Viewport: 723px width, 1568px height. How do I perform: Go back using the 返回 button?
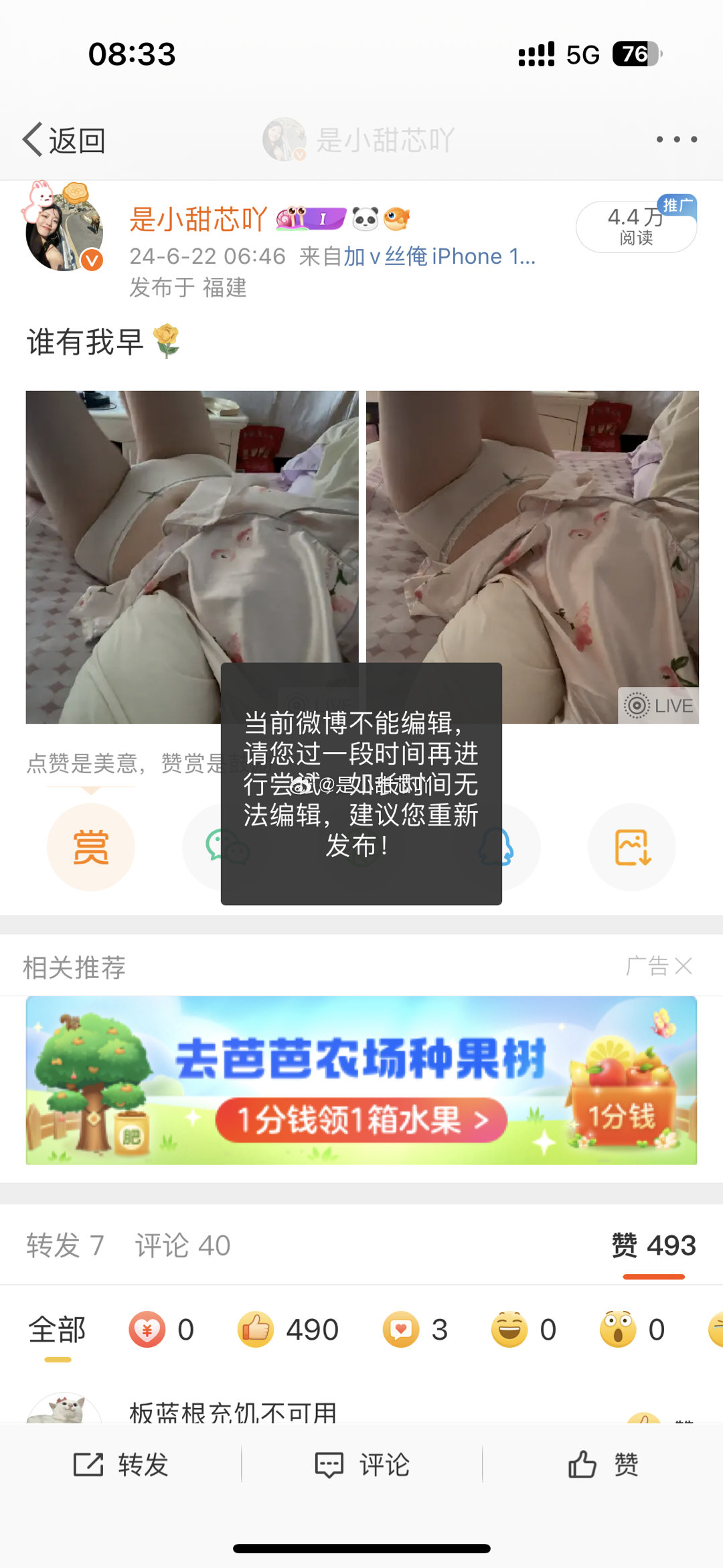tap(64, 140)
